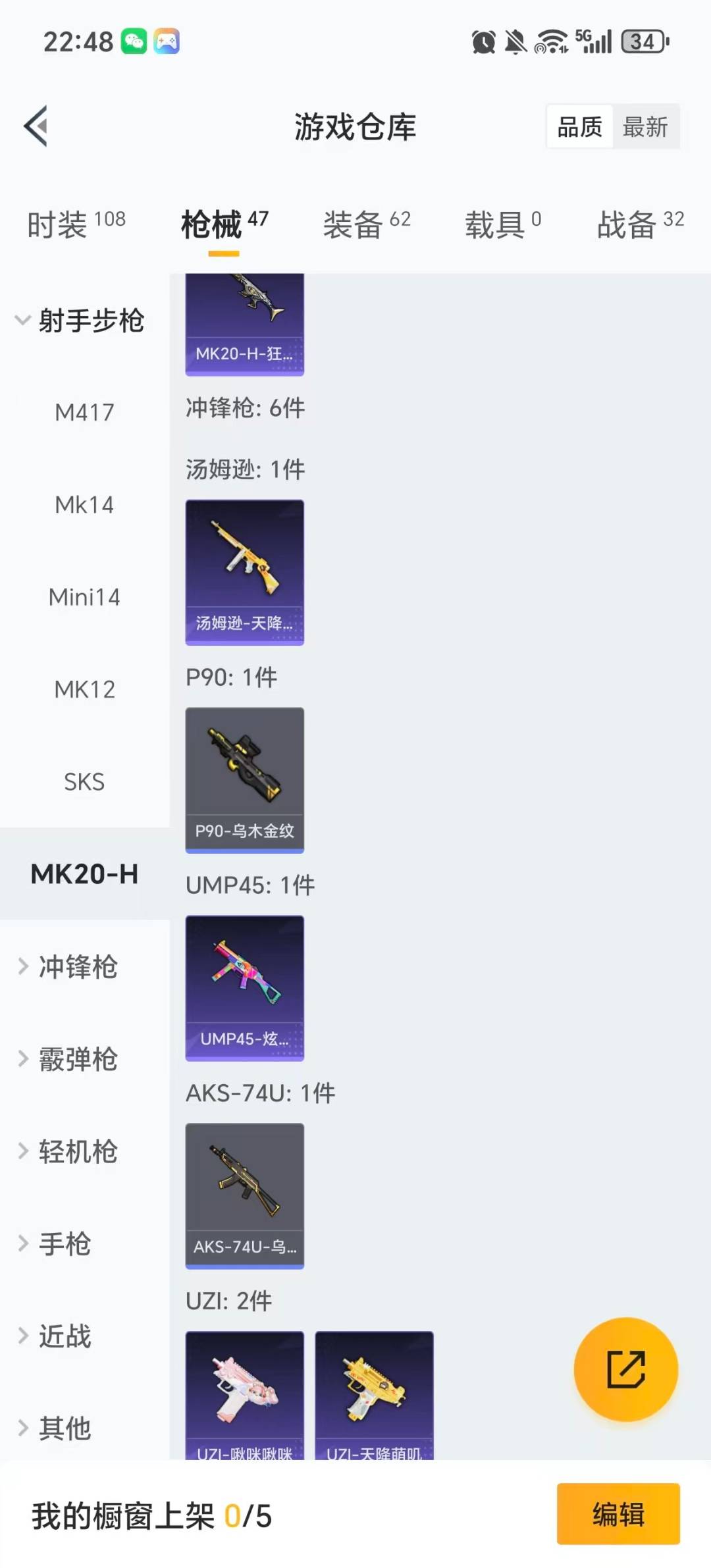
Task: Select SKS in the sidebar
Action: 84,782
